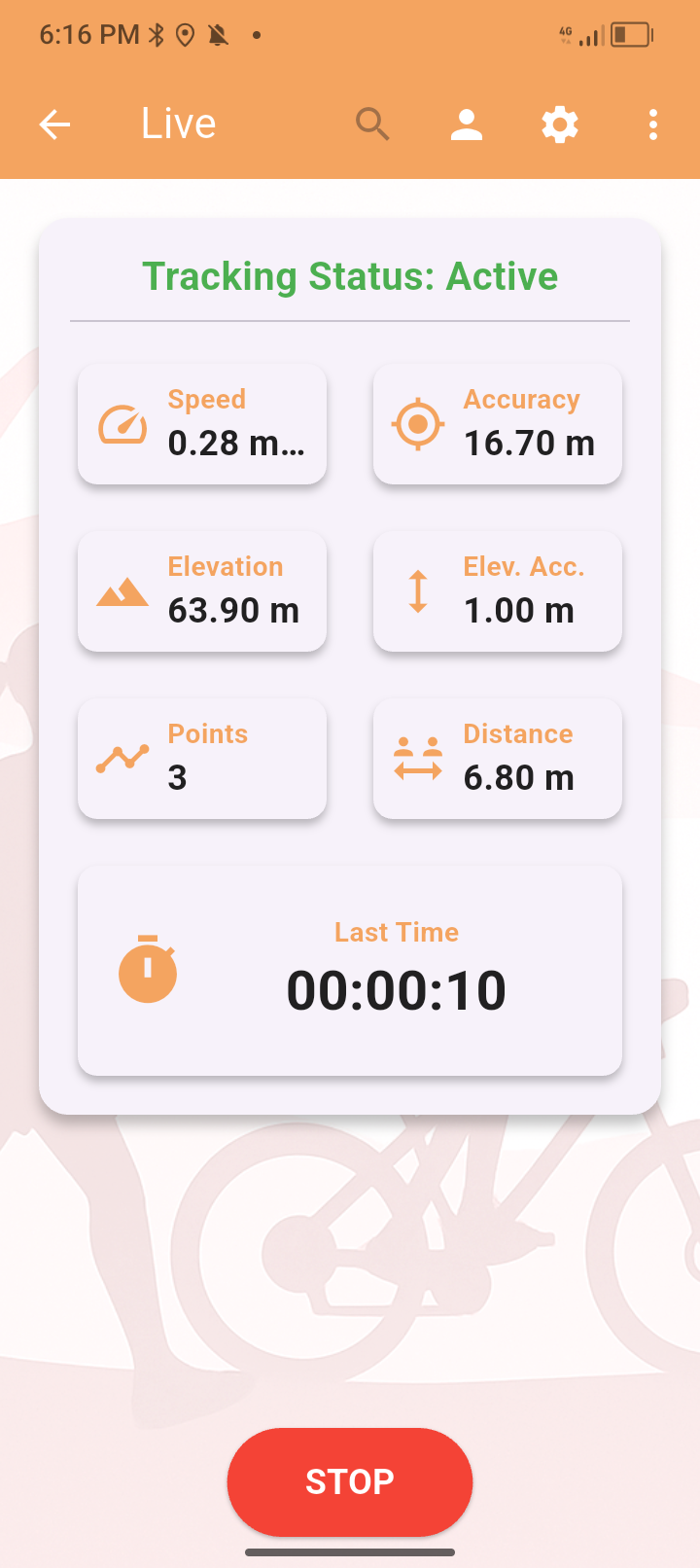
Task: Open settings via the gear icon
Action: pos(560,125)
